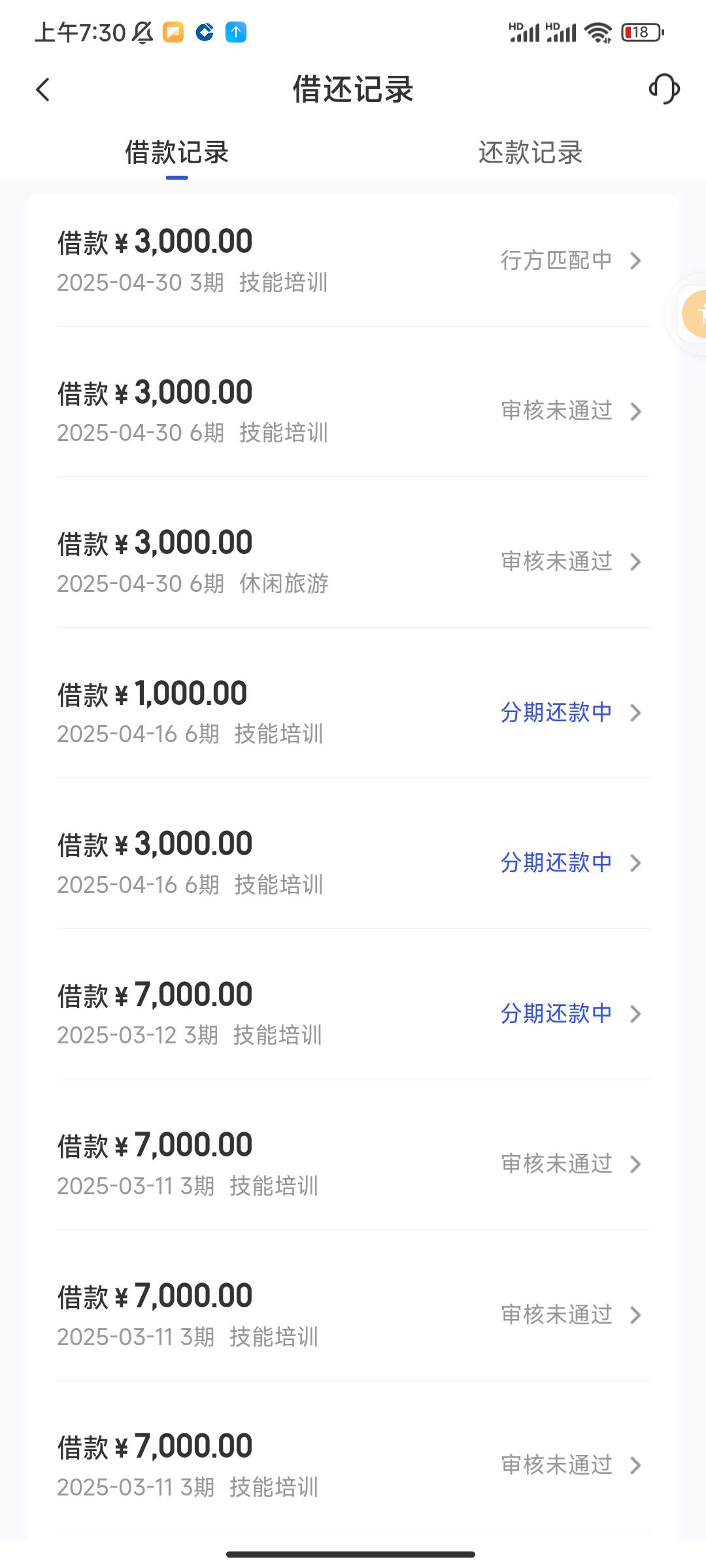View the ¥1,000.00 loan from 2025-04-16
Image resolution: width=706 pixels, height=1568 pixels.
point(353,713)
